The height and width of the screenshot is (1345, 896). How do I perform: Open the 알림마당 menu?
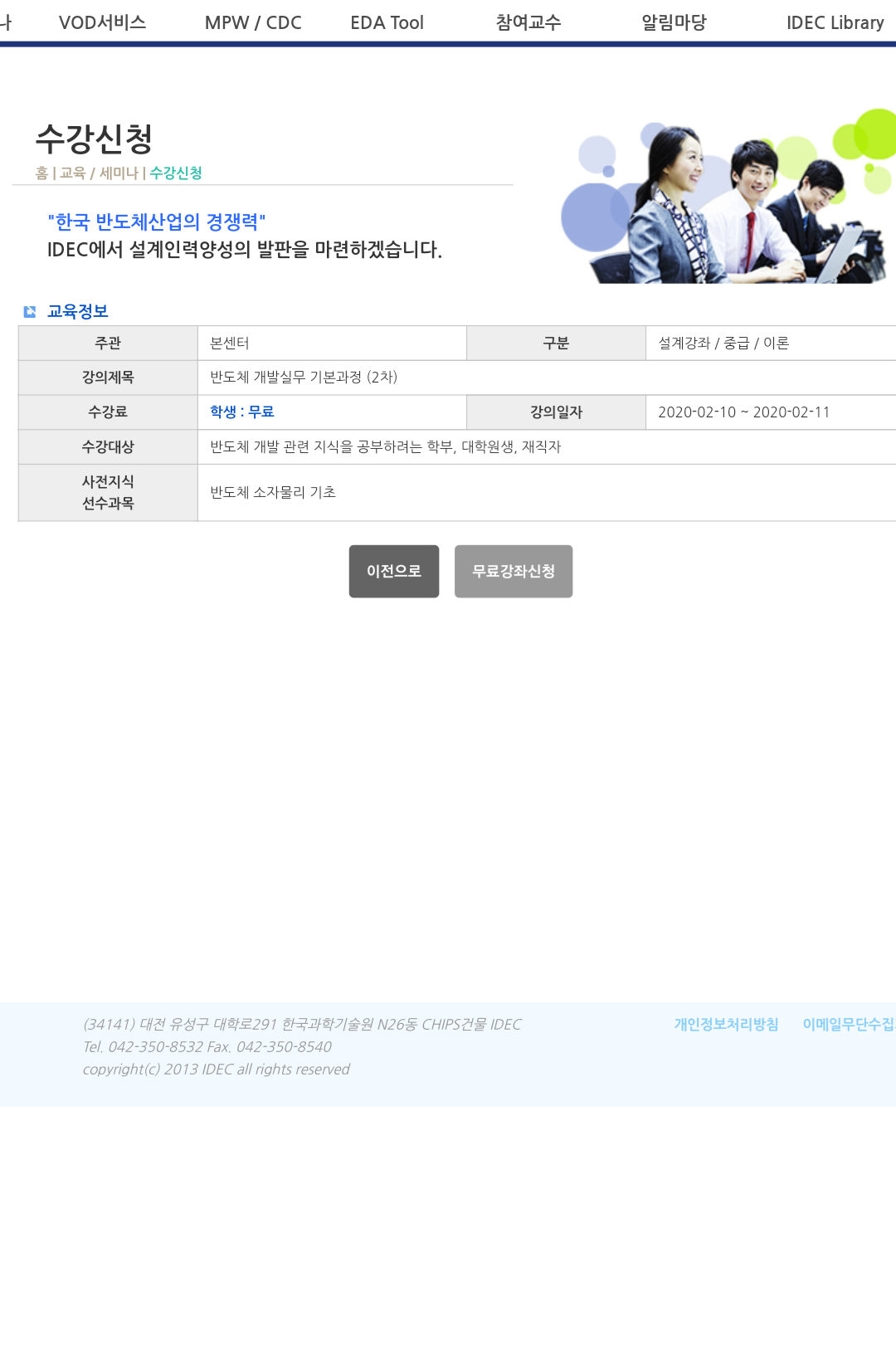tap(674, 22)
